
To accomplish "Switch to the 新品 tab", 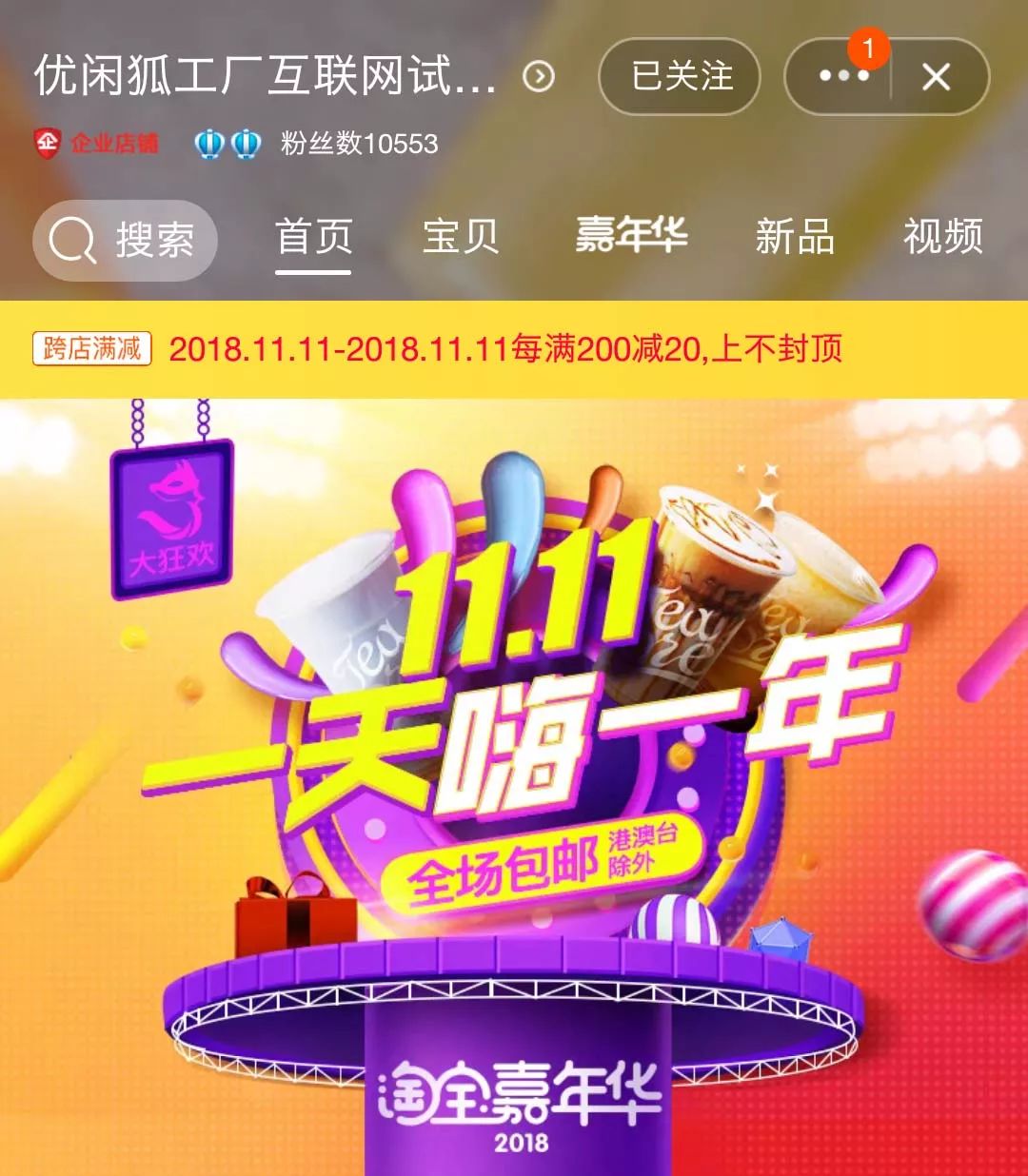I will pos(795,238).
